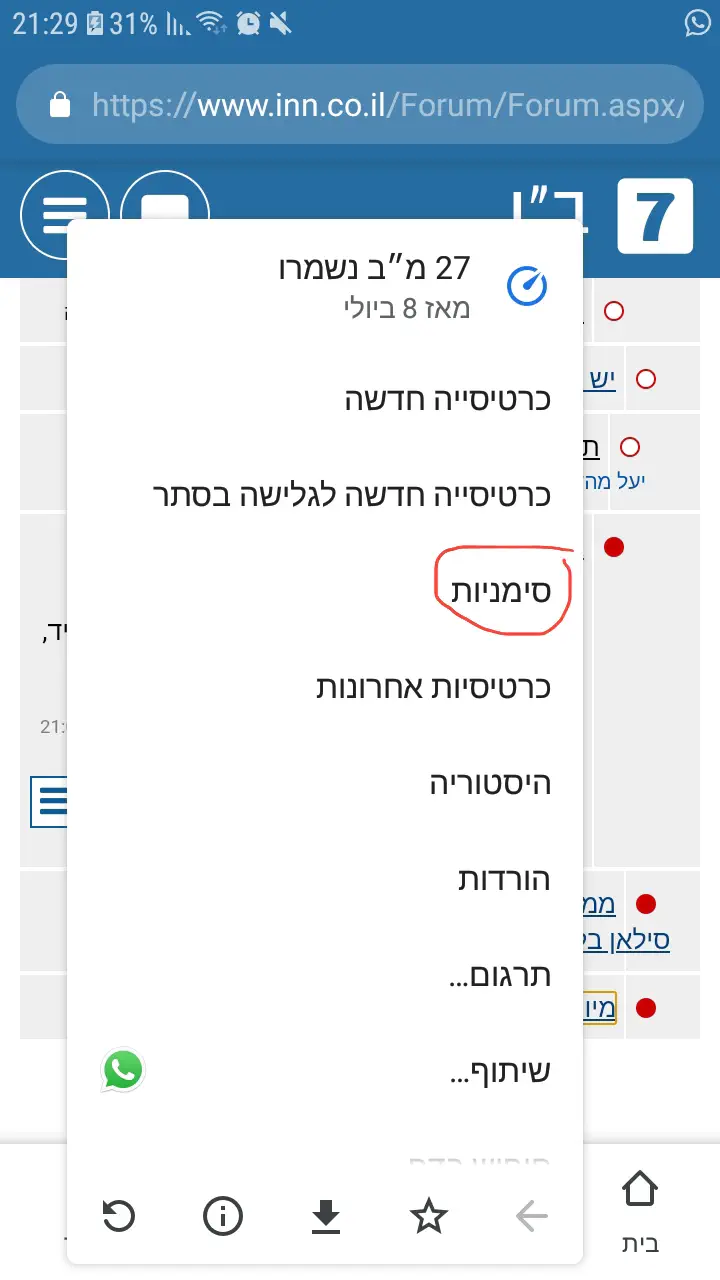Viewport: 720px width, 1280px height.
Task: Select the translate option (תרגום)
Action: coord(499,975)
